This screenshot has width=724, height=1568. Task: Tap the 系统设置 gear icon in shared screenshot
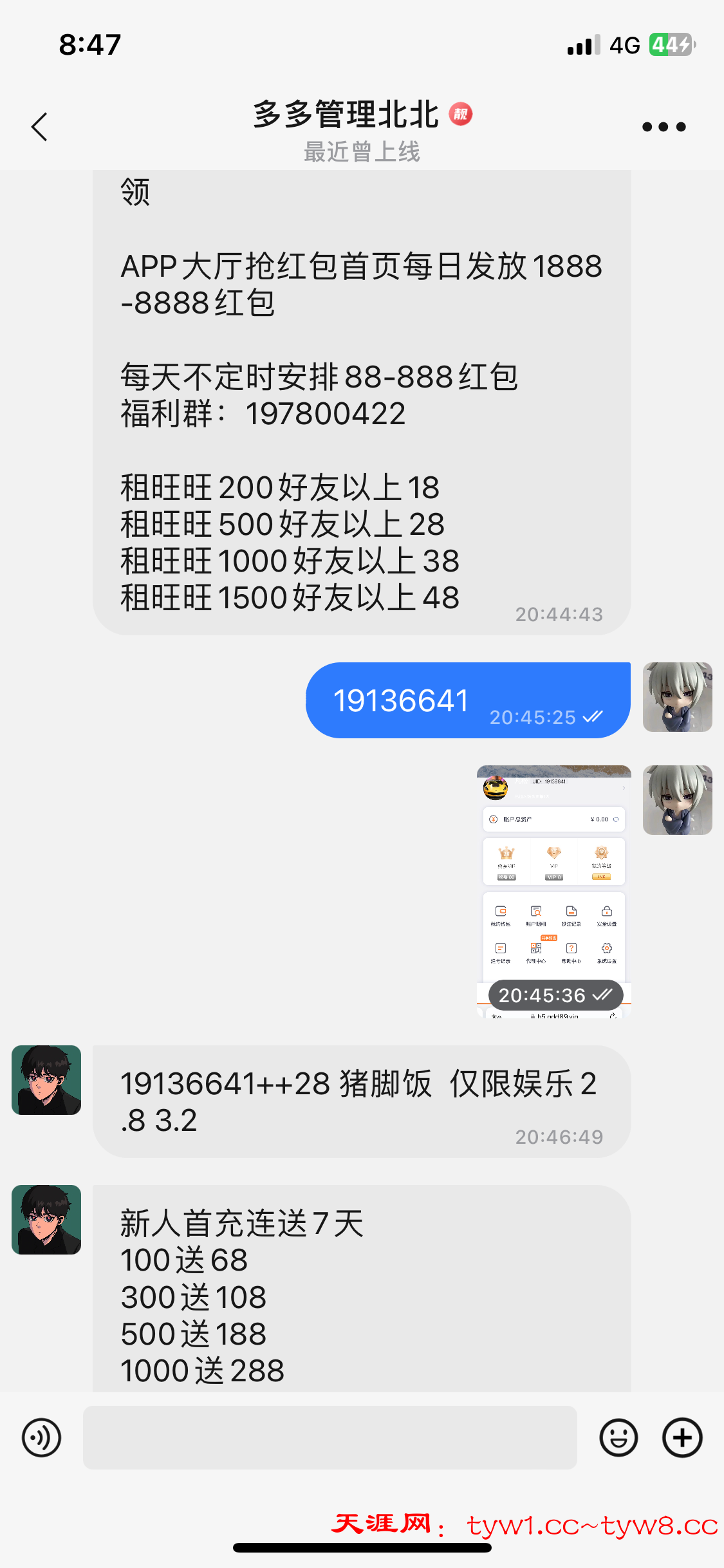[x=606, y=949]
